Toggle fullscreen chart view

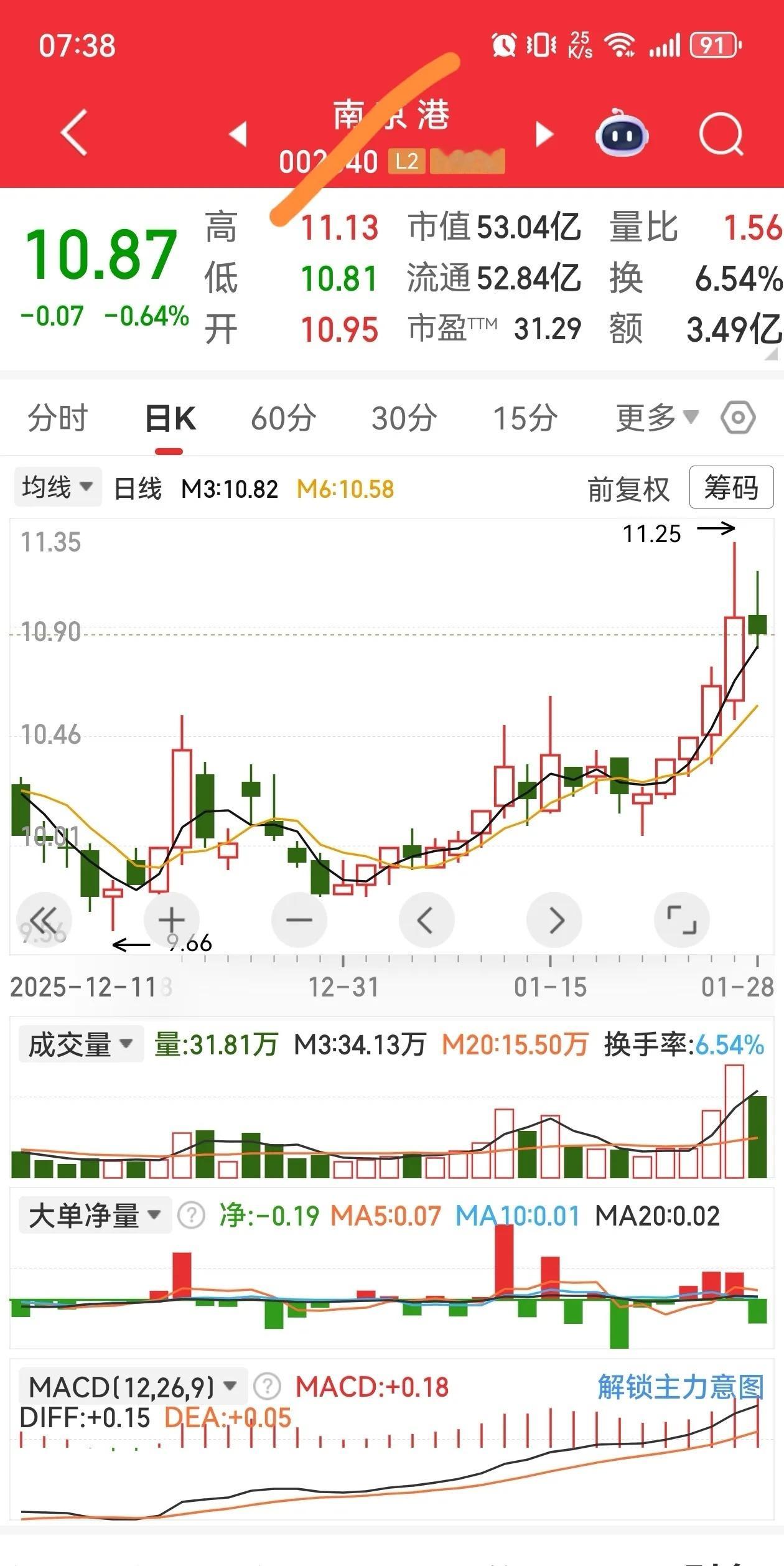coord(682,919)
